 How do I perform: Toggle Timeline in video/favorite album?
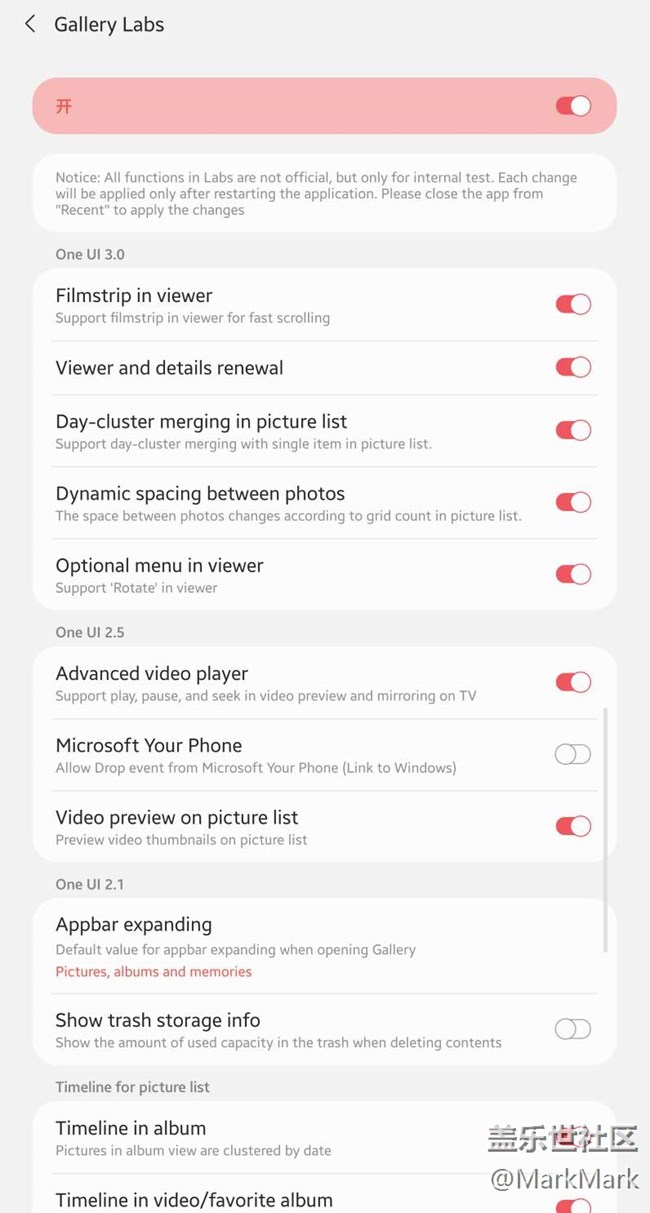[x=573, y=1203]
